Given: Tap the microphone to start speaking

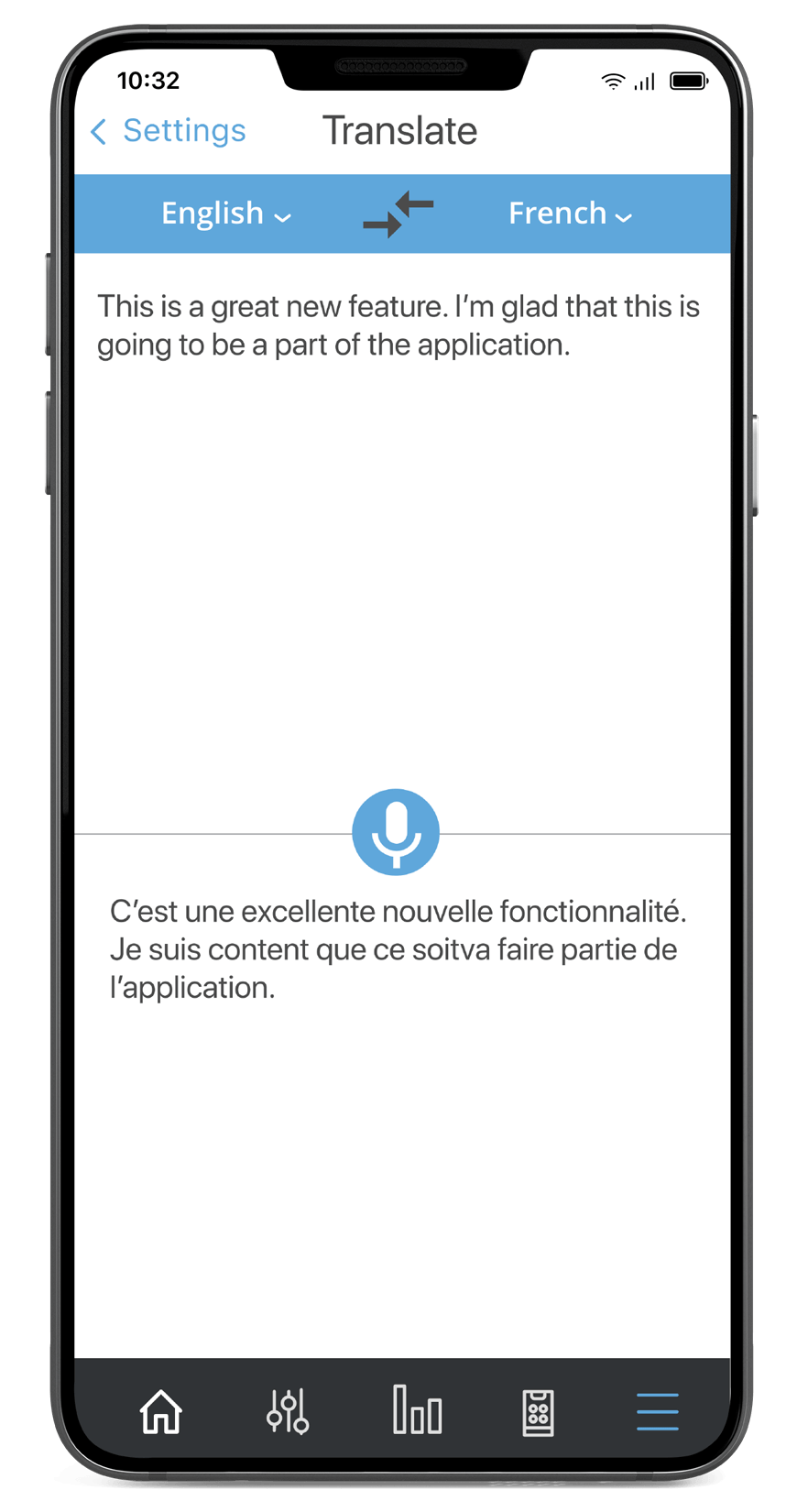Looking at the screenshot, I should tap(396, 832).
